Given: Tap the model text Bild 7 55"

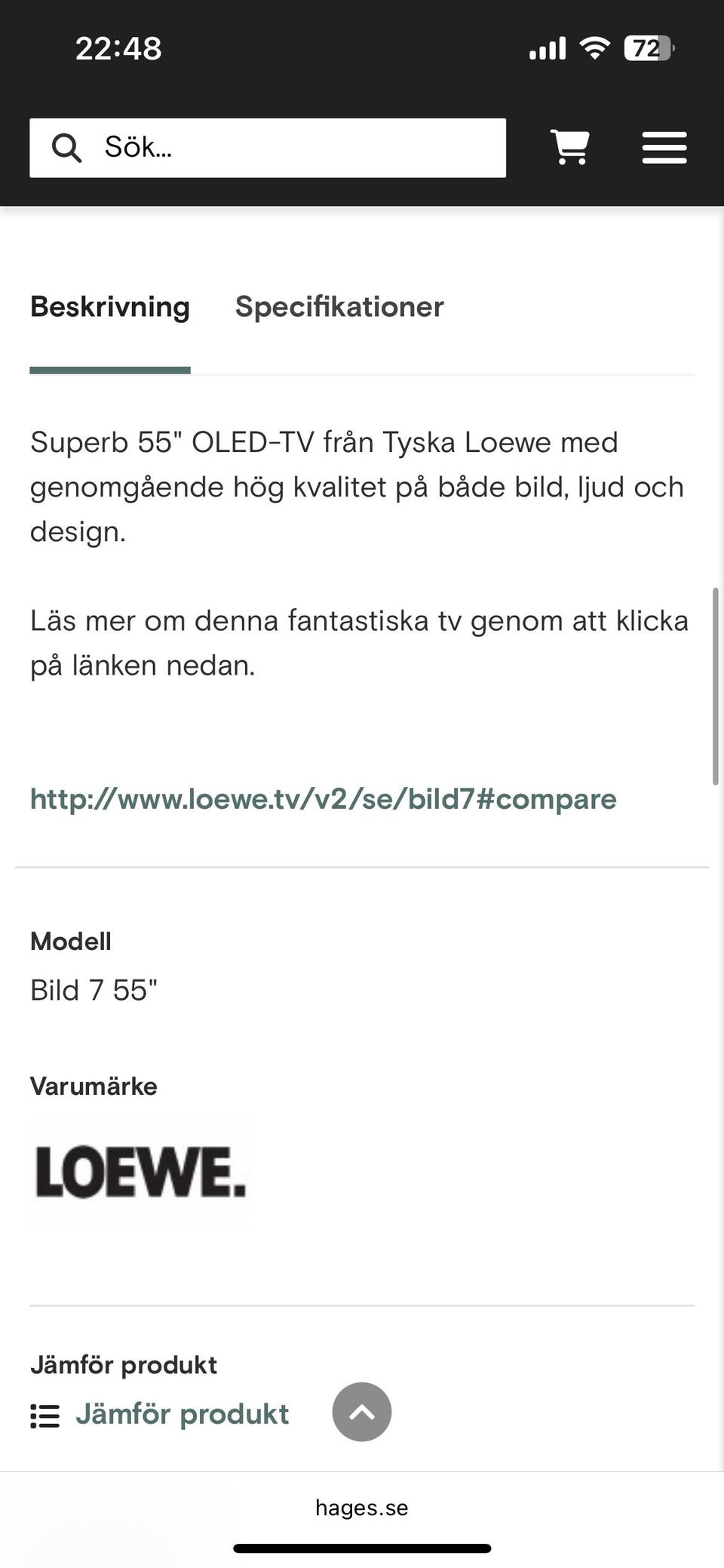Looking at the screenshot, I should 94,990.
